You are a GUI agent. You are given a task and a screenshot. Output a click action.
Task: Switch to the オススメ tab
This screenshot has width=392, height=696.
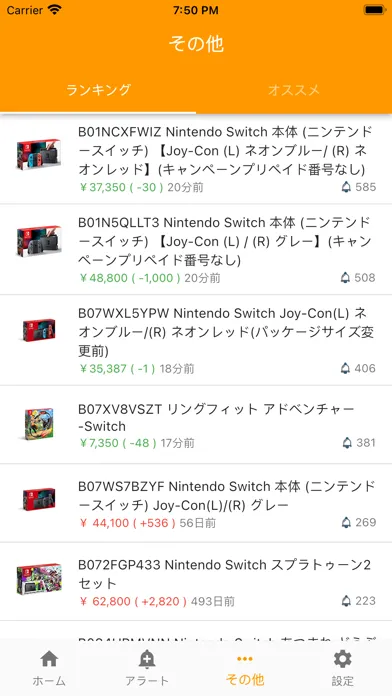pyautogui.click(x=294, y=90)
